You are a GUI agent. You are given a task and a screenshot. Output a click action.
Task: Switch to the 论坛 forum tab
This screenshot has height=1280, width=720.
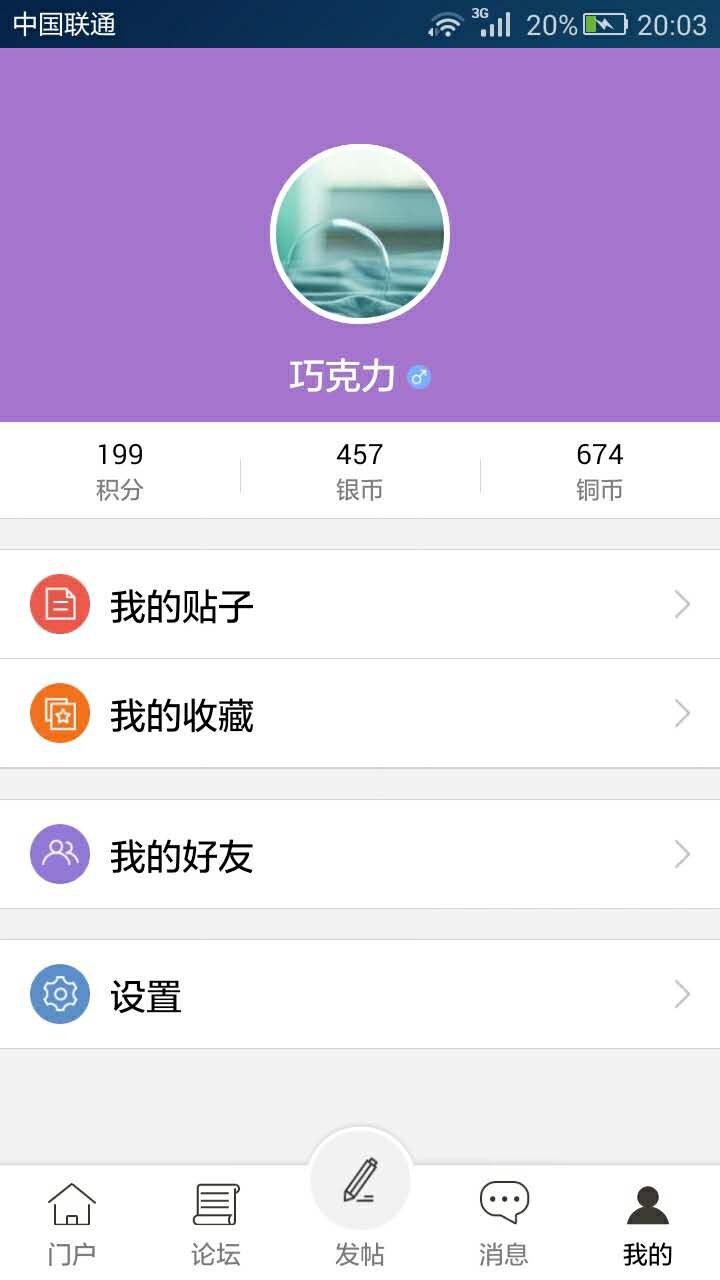[x=216, y=1223]
